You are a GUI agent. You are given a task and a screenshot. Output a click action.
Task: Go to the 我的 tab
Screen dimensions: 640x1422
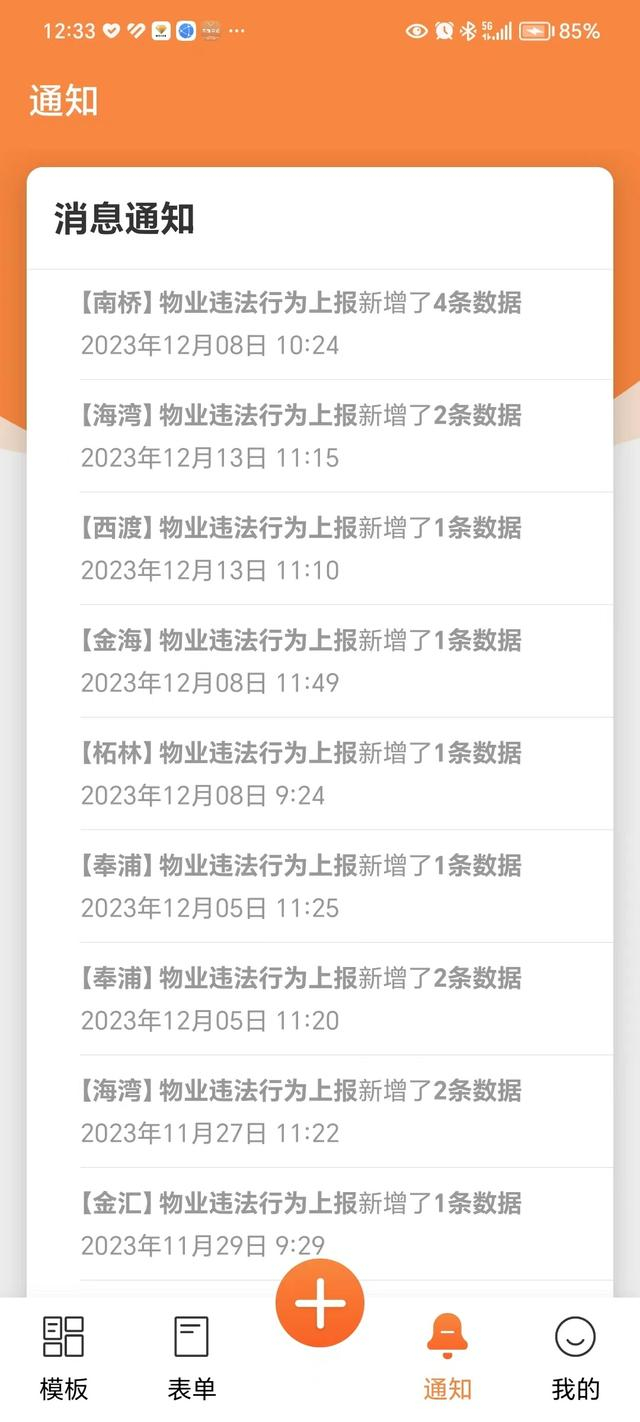tap(575, 1356)
